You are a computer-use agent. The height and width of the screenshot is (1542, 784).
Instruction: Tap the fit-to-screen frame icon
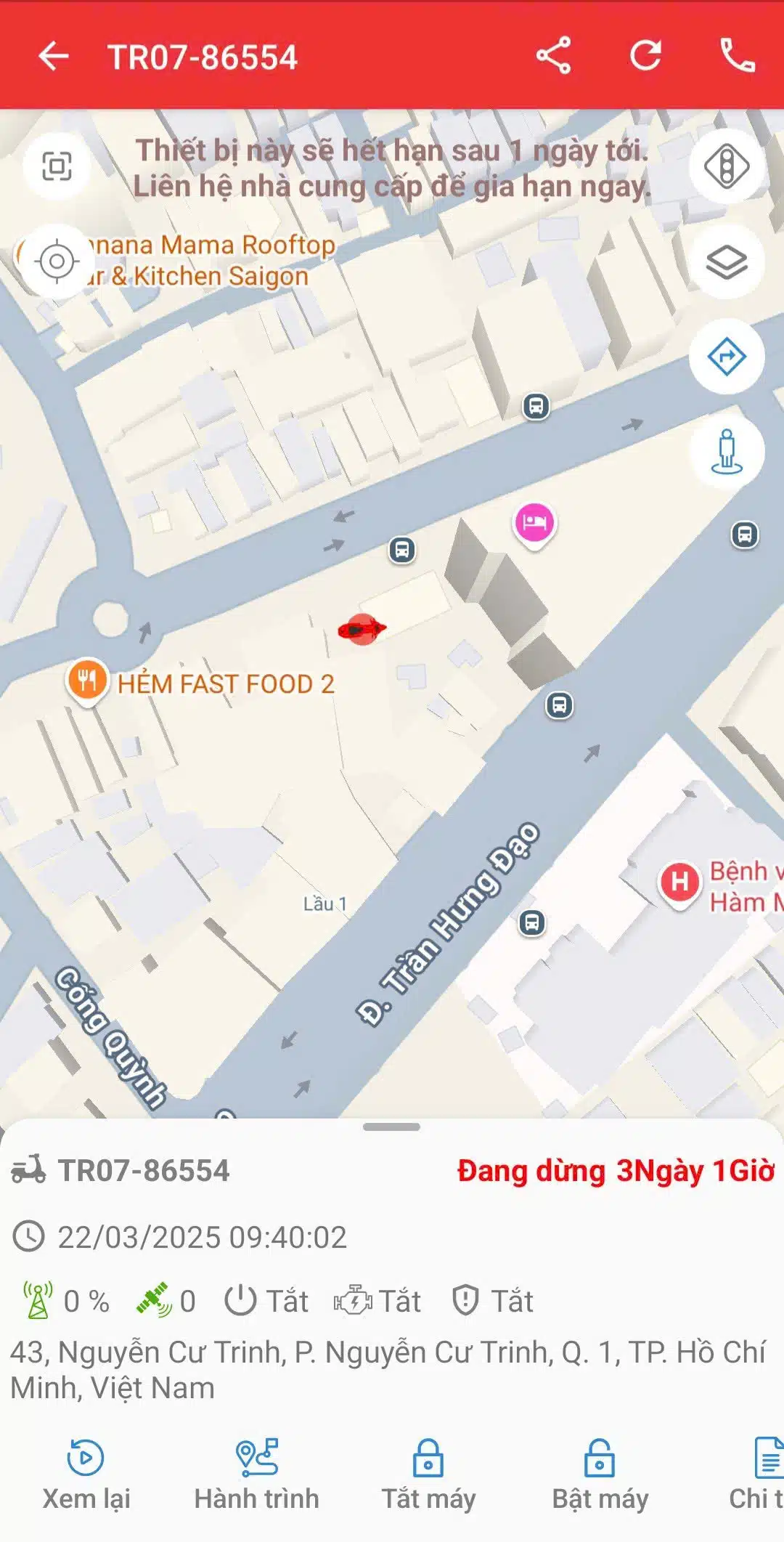57,166
